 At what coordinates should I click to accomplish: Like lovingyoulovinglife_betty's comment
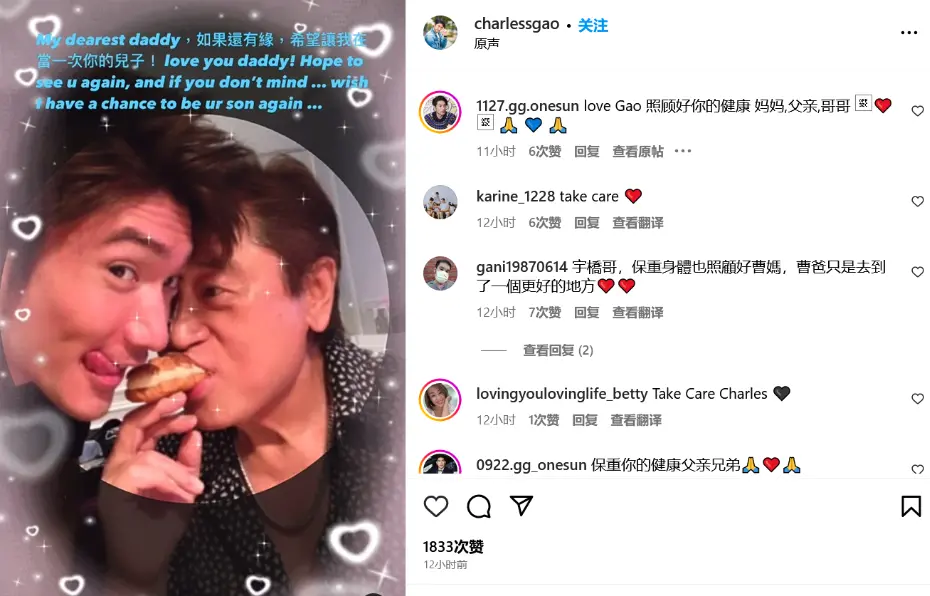pos(917,399)
